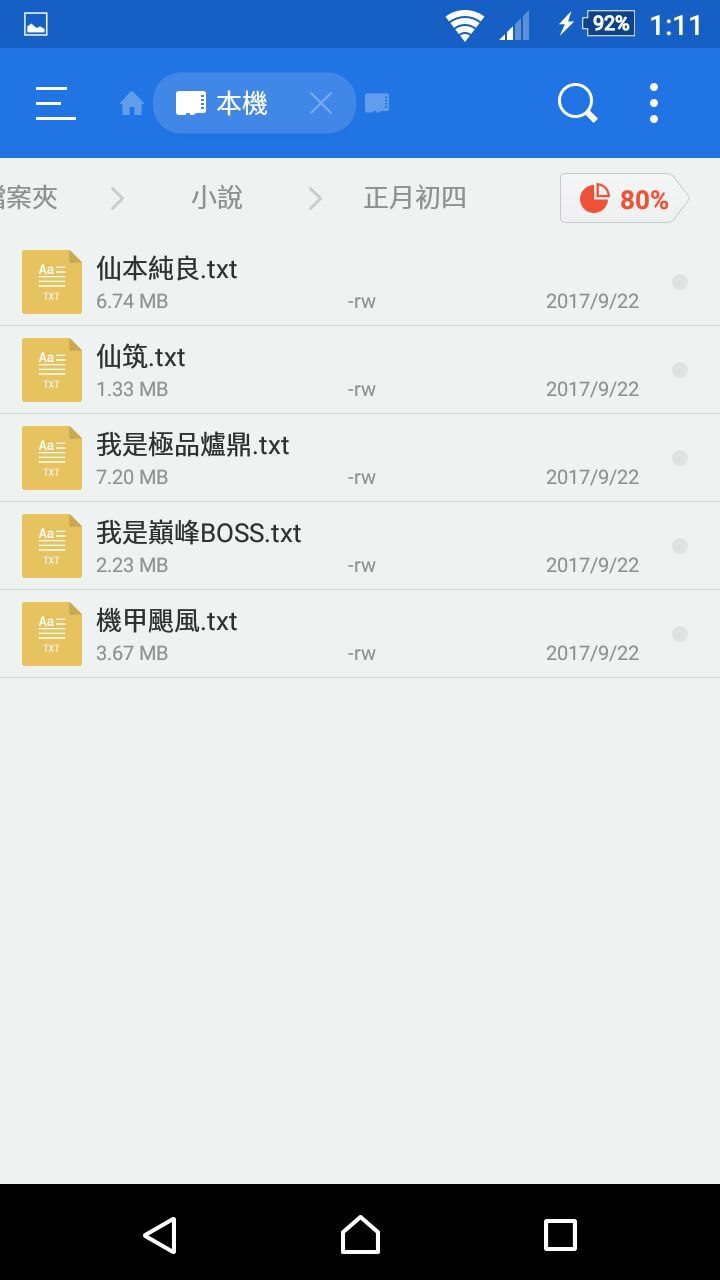Go up to the 小說 folder
This screenshot has height=1280, width=720.
pyautogui.click(x=217, y=198)
